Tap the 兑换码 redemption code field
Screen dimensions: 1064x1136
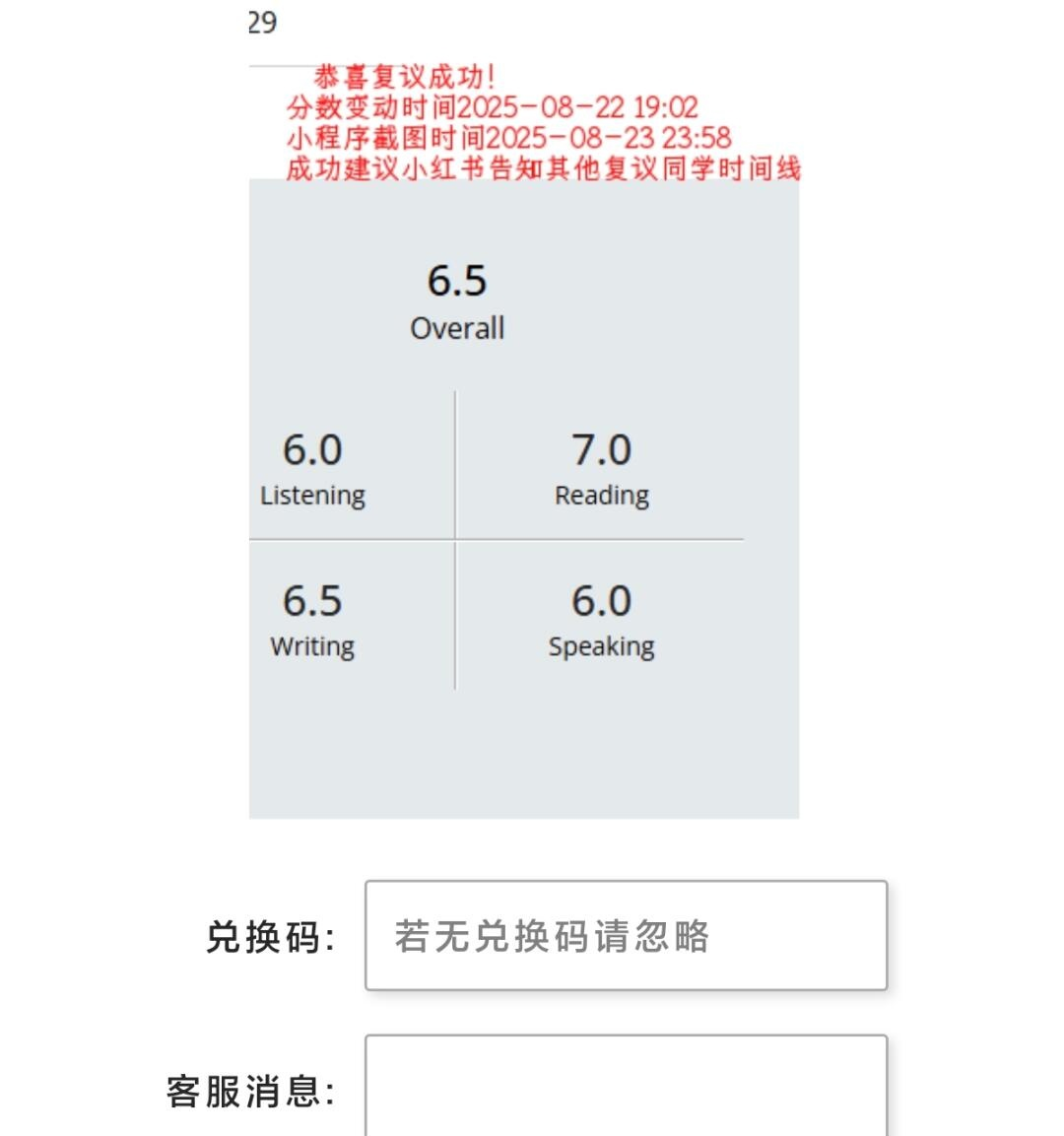[x=626, y=935]
